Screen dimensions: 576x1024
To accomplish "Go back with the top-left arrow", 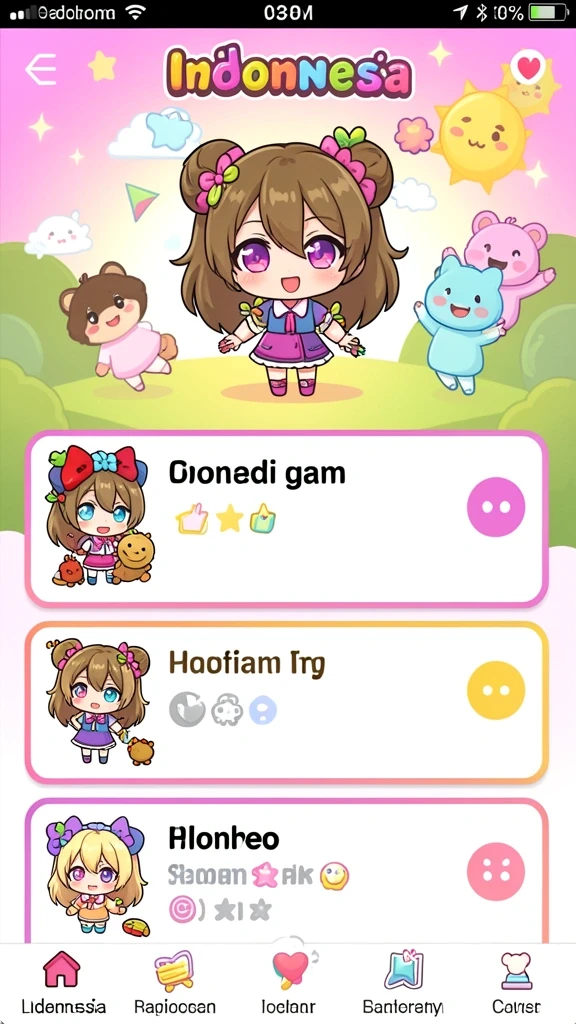I will click(40, 69).
